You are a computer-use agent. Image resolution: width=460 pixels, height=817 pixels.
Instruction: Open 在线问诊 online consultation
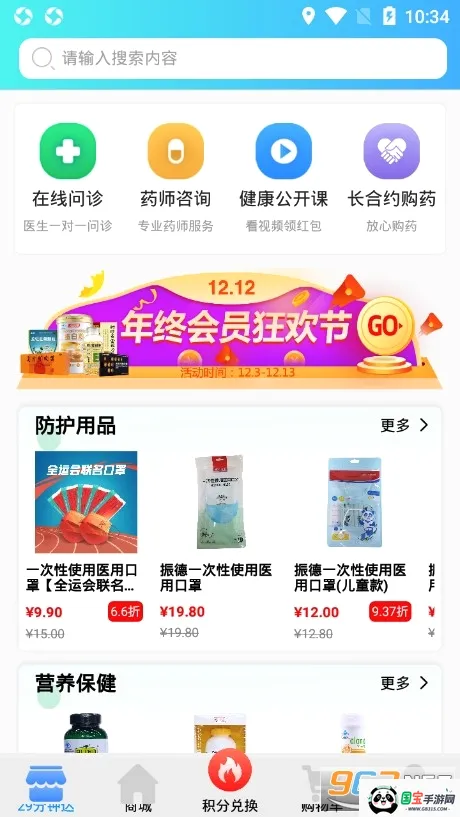coord(68,177)
